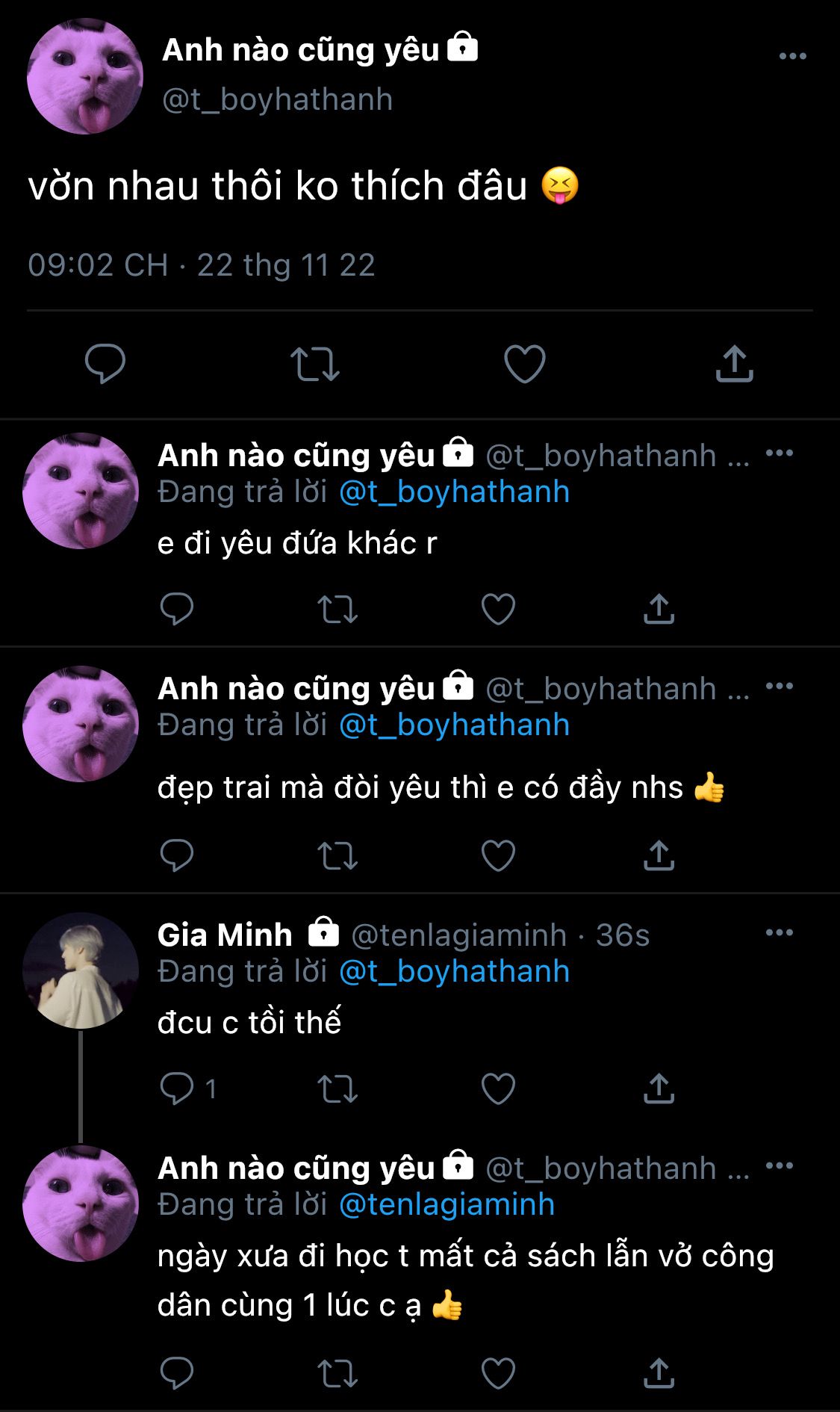Open the @tenlagiaminh mention link
Viewport: 840px width, 1412px height.
pyautogui.click(x=447, y=1204)
